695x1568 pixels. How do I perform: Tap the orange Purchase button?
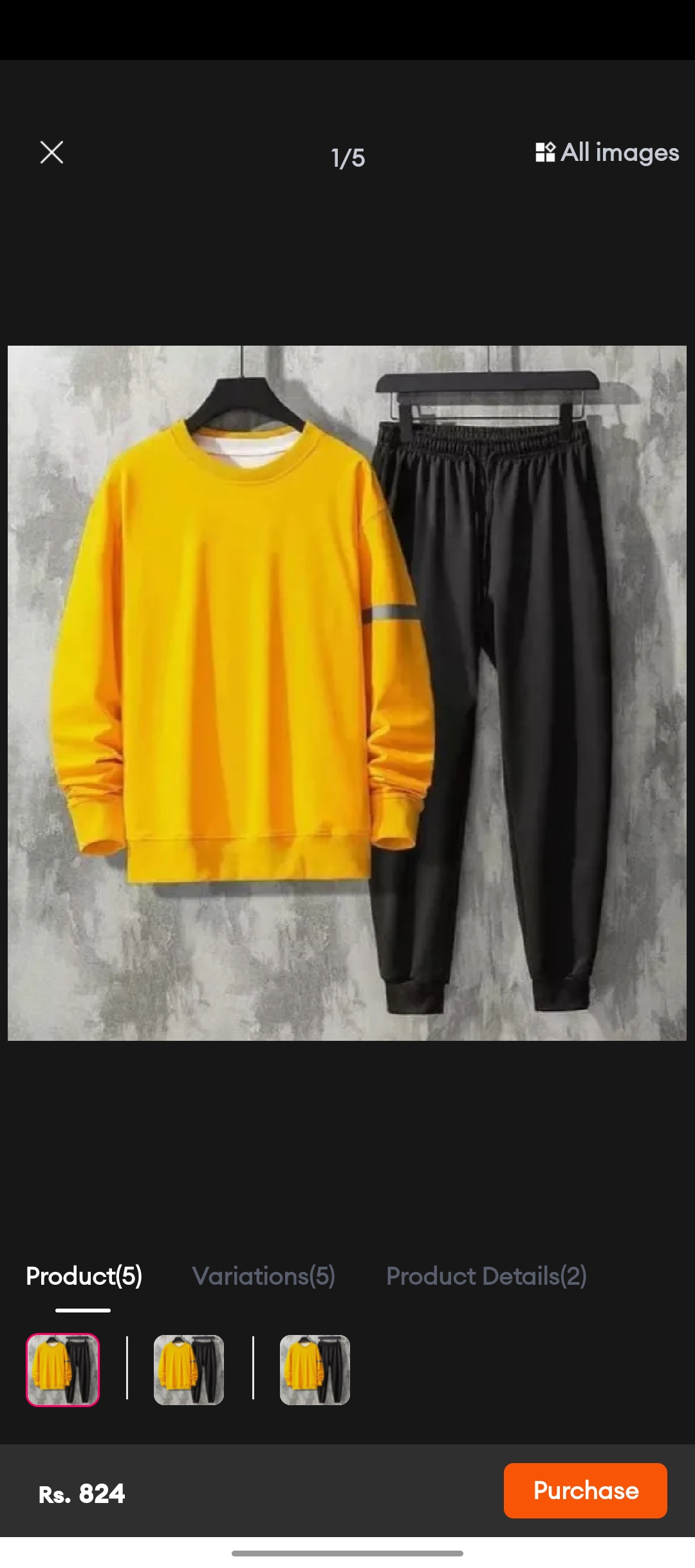point(586,1490)
